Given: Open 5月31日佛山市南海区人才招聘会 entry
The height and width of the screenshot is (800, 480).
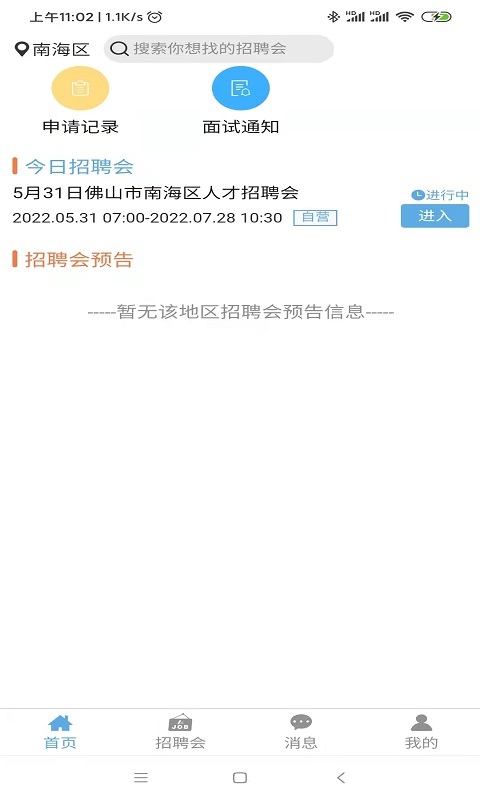Looking at the screenshot, I should [x=156, y=193].
